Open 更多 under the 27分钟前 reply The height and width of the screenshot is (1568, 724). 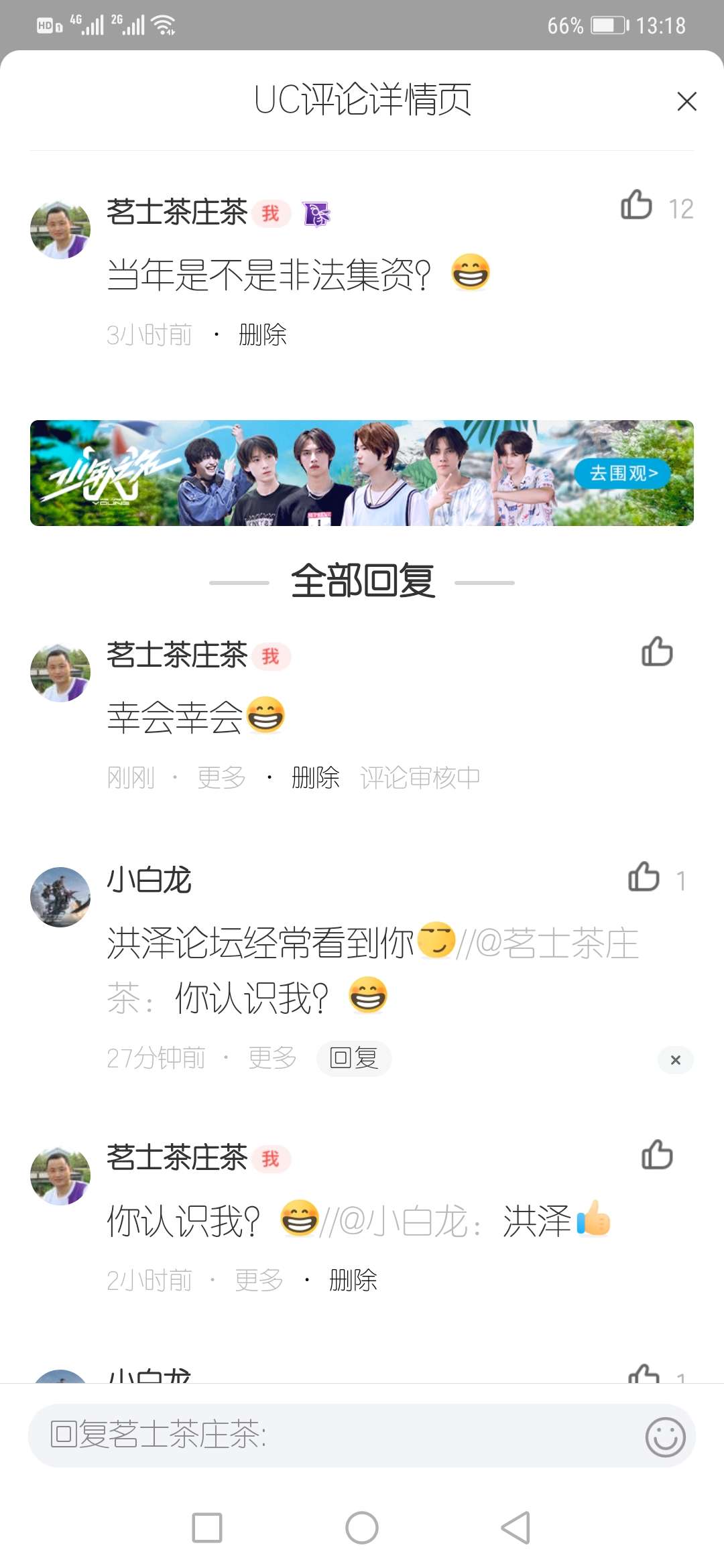point(272,1058)
